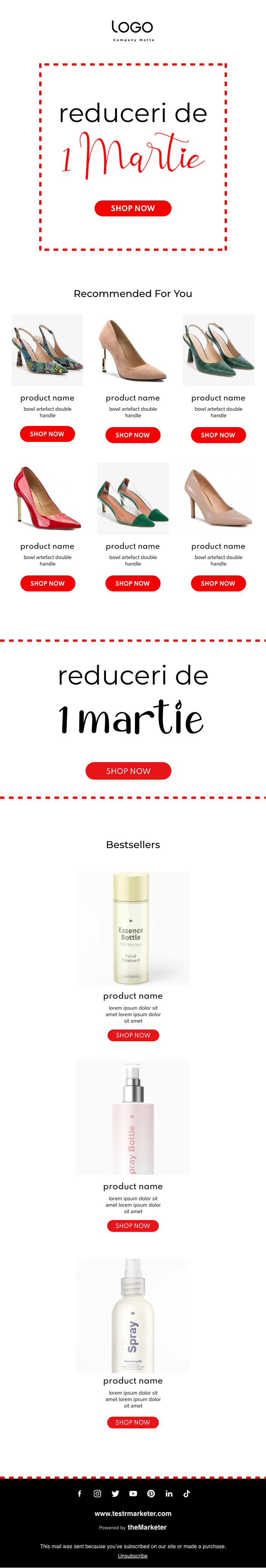Open the YouTube icon in the footer
Image resolution: width=266 pixels, height=1568 pixels.
click(133, 1493)
